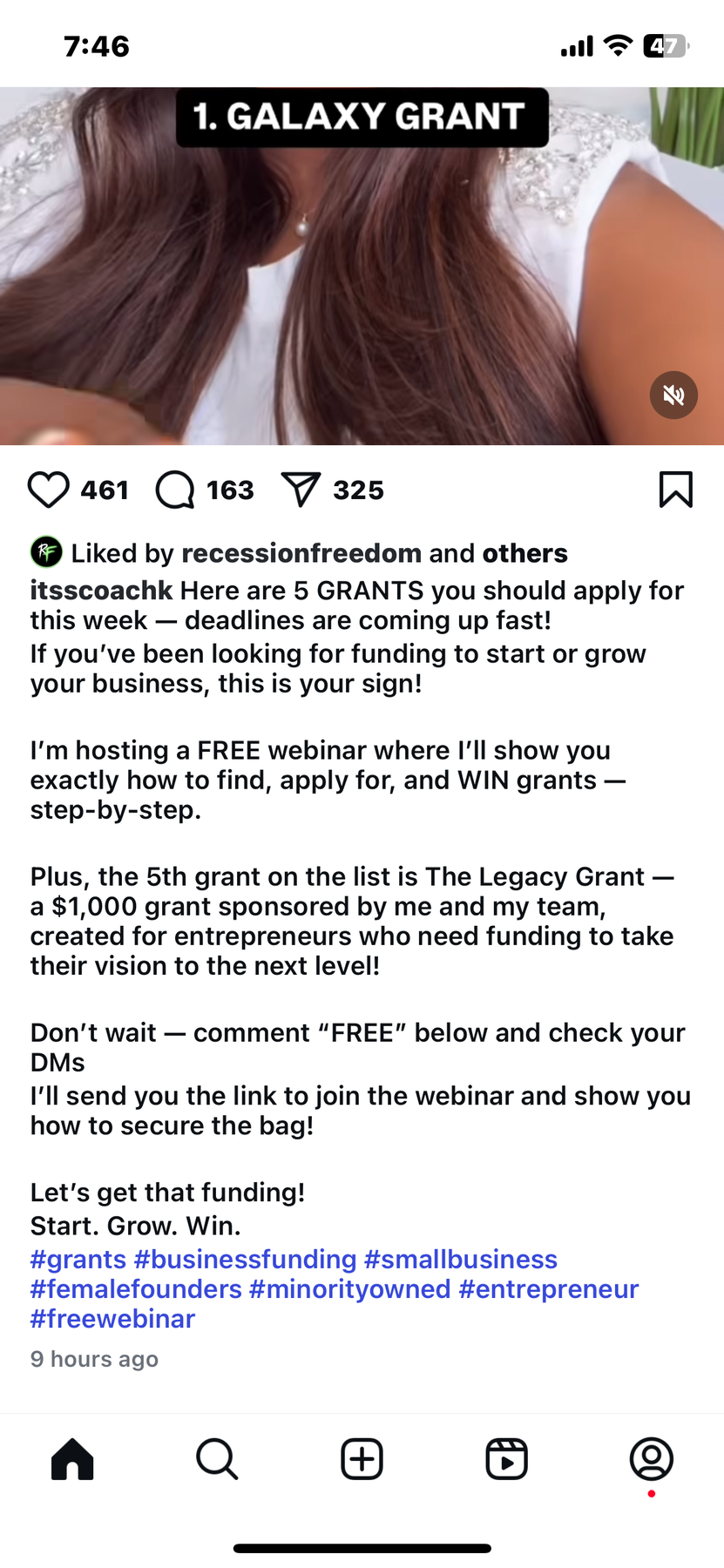
Task: Unmute the video audio
Action: (673, 395)
